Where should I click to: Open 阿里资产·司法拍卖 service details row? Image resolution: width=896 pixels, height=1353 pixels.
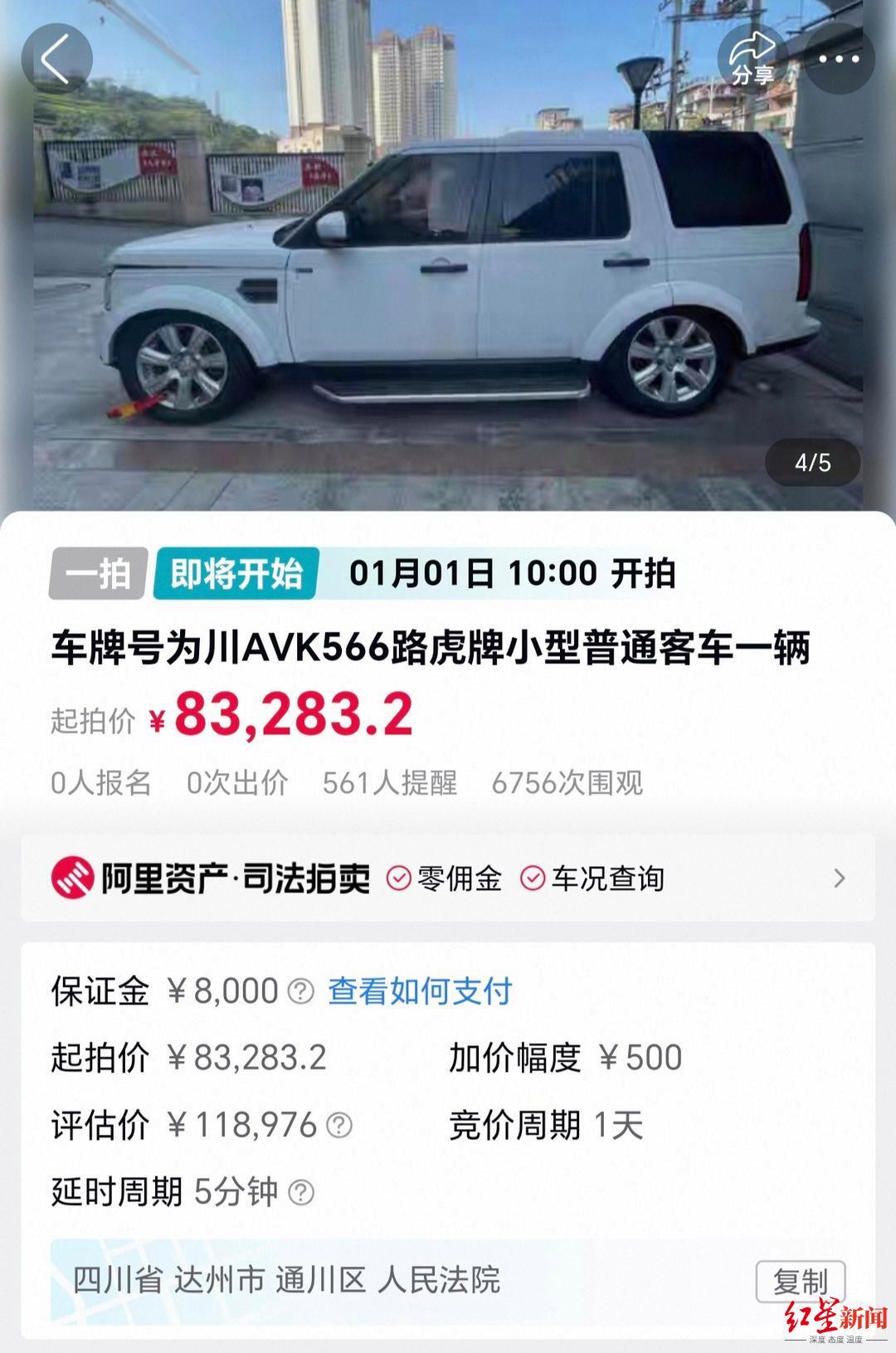point(448,878)
